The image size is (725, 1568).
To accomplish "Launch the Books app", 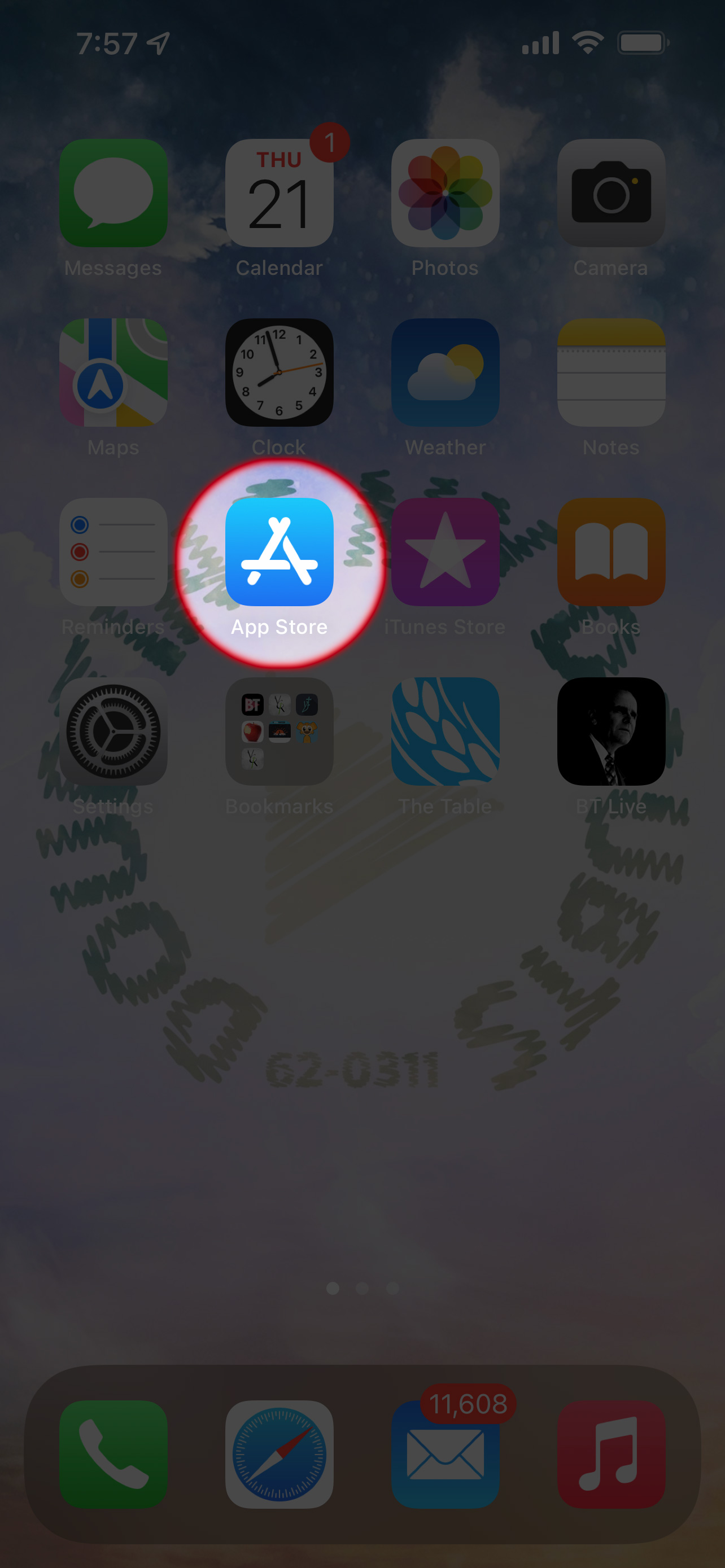I will pyautogui.click(x=611, y=551).
